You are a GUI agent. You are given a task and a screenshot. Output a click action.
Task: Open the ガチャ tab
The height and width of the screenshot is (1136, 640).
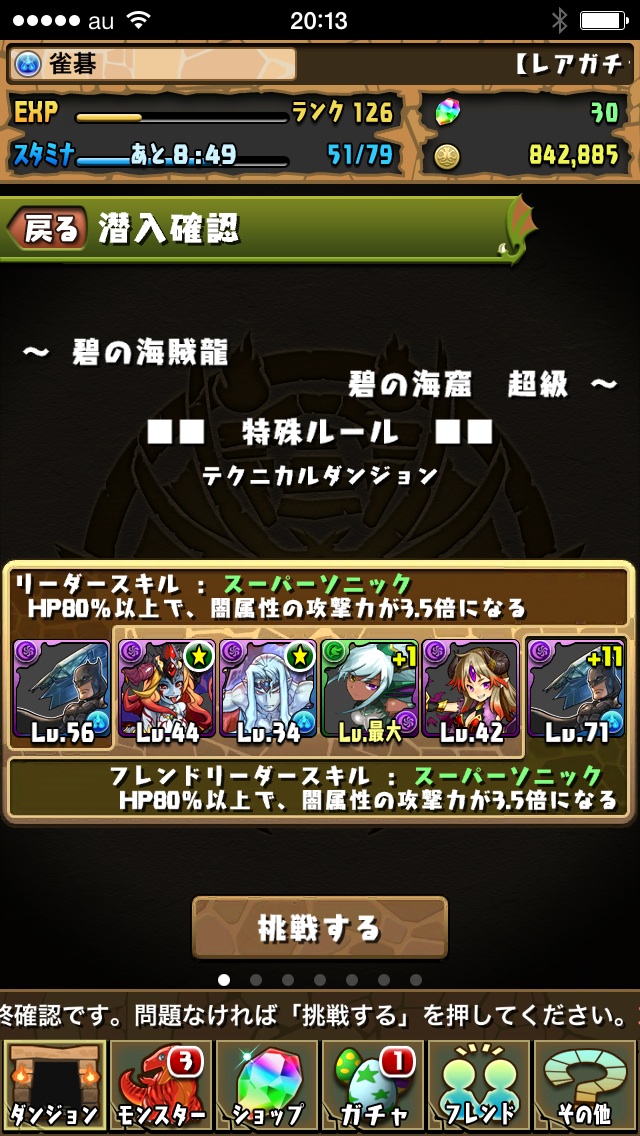point(372,1087)
